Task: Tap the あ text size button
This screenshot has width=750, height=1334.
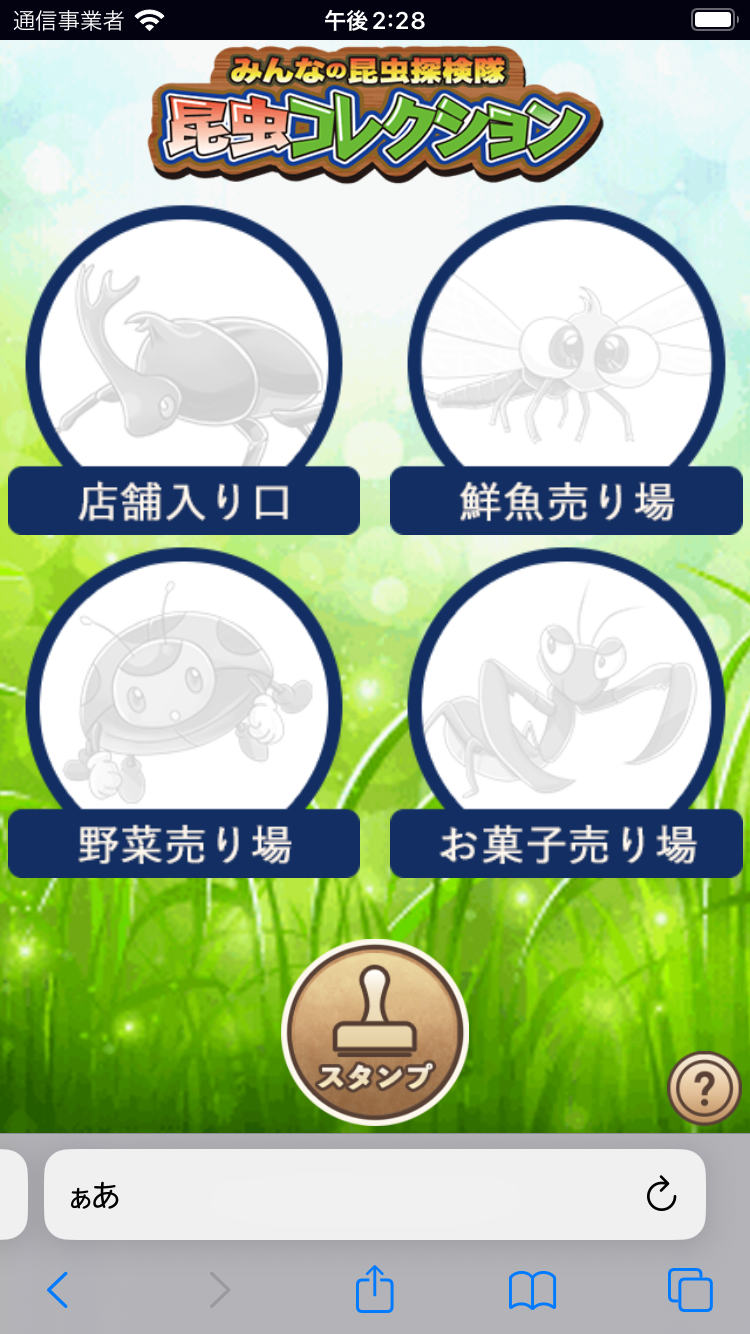Action: tap(95, 1195)
